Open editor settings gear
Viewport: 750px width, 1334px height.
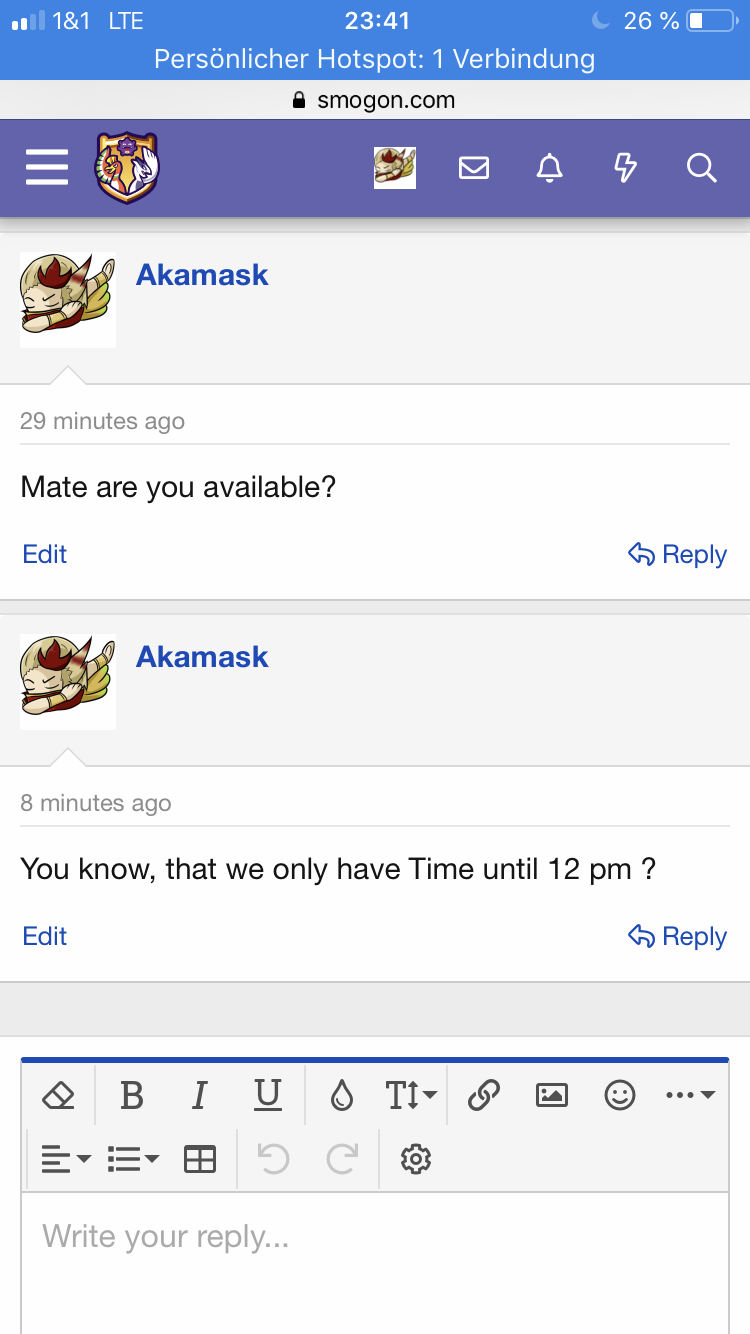(415, 1159)
